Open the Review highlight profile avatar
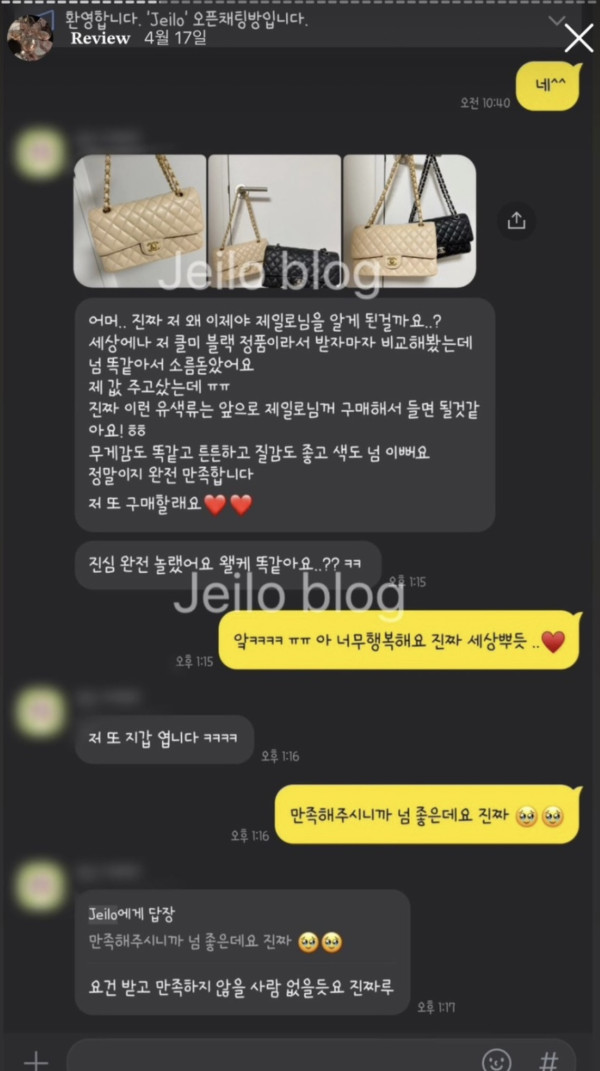 pos(30,37)
